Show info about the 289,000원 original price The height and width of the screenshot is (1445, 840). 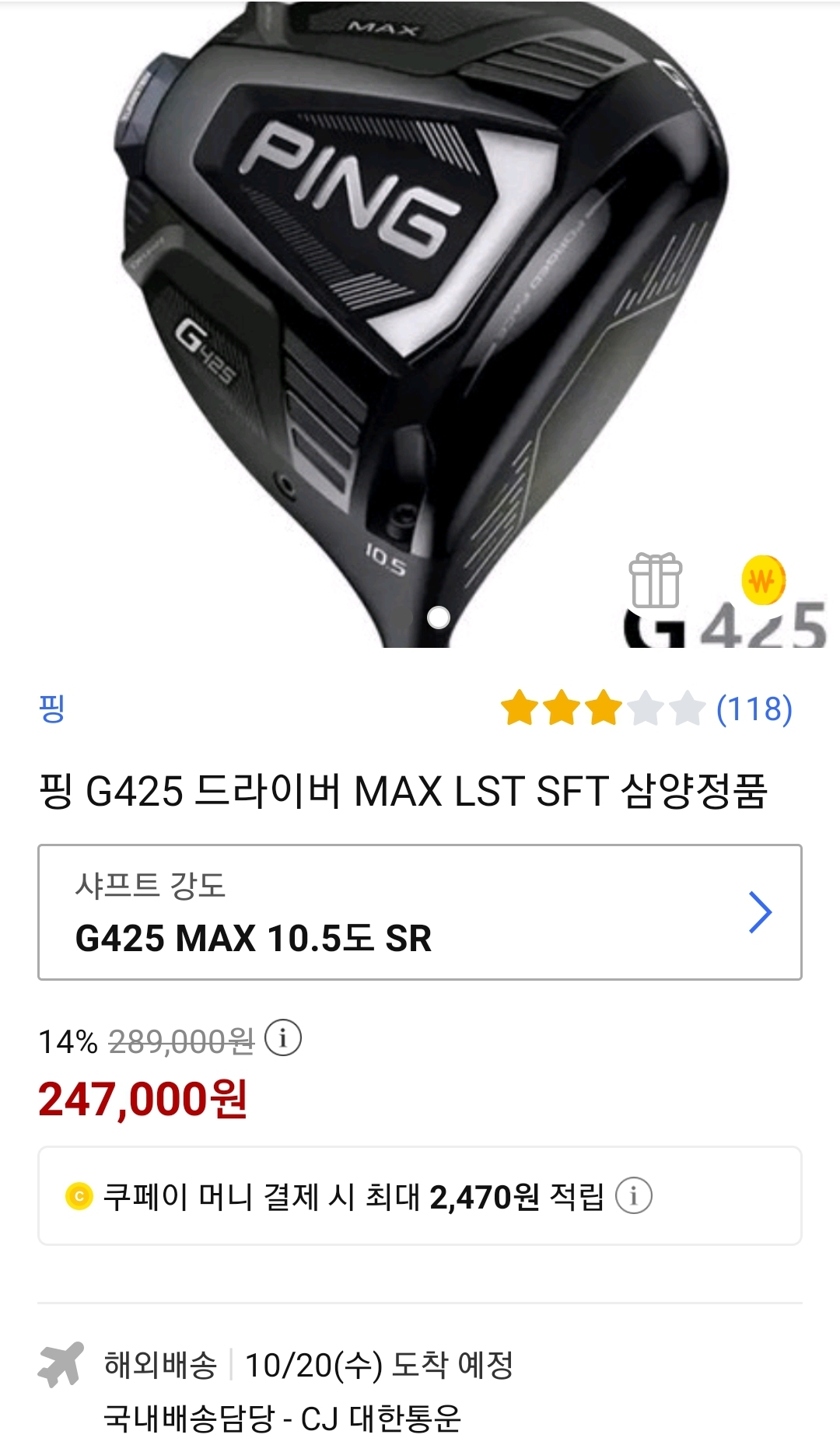tap(283, 1038)
